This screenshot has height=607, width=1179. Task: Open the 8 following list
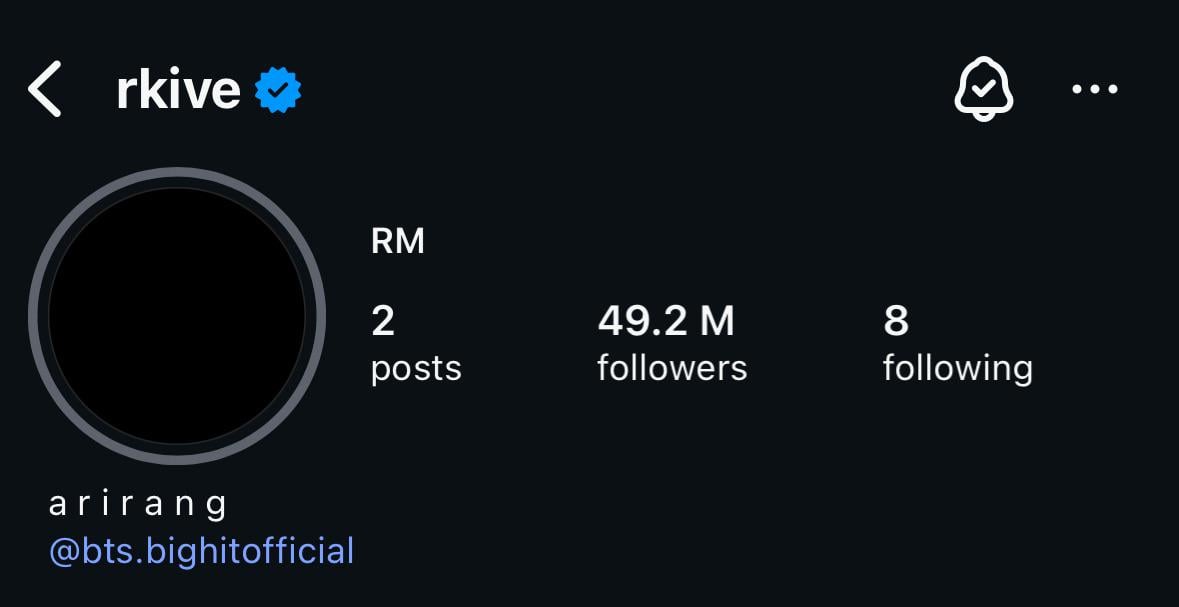pyautogui.click(x=956, y=343)
